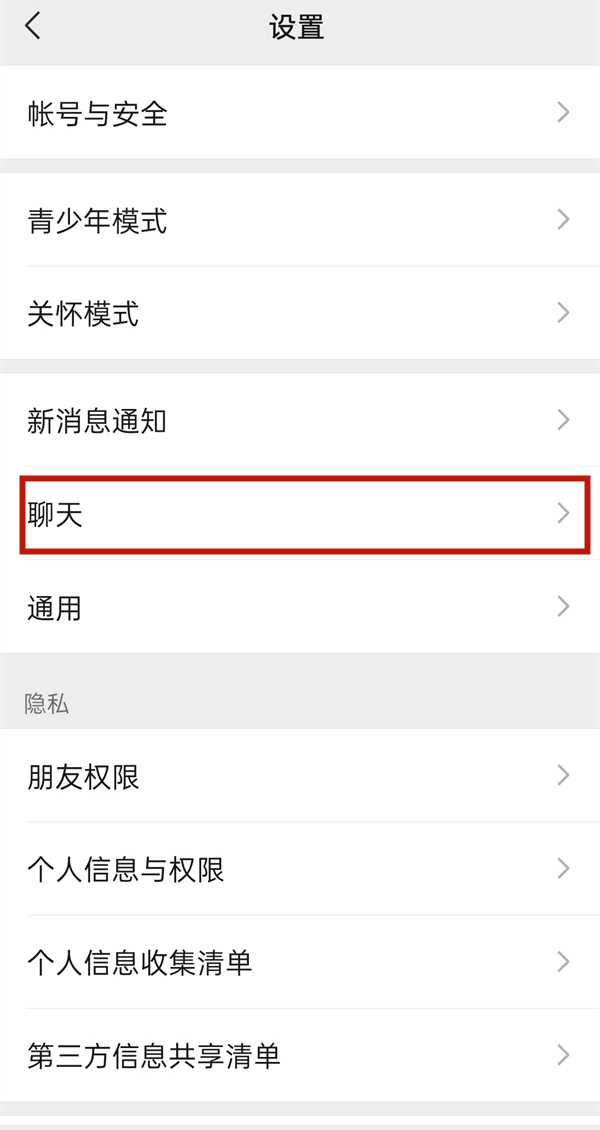Open 新消息通知 settings
This screenshot has height=1130, width=600.
(x=300, y=419)
